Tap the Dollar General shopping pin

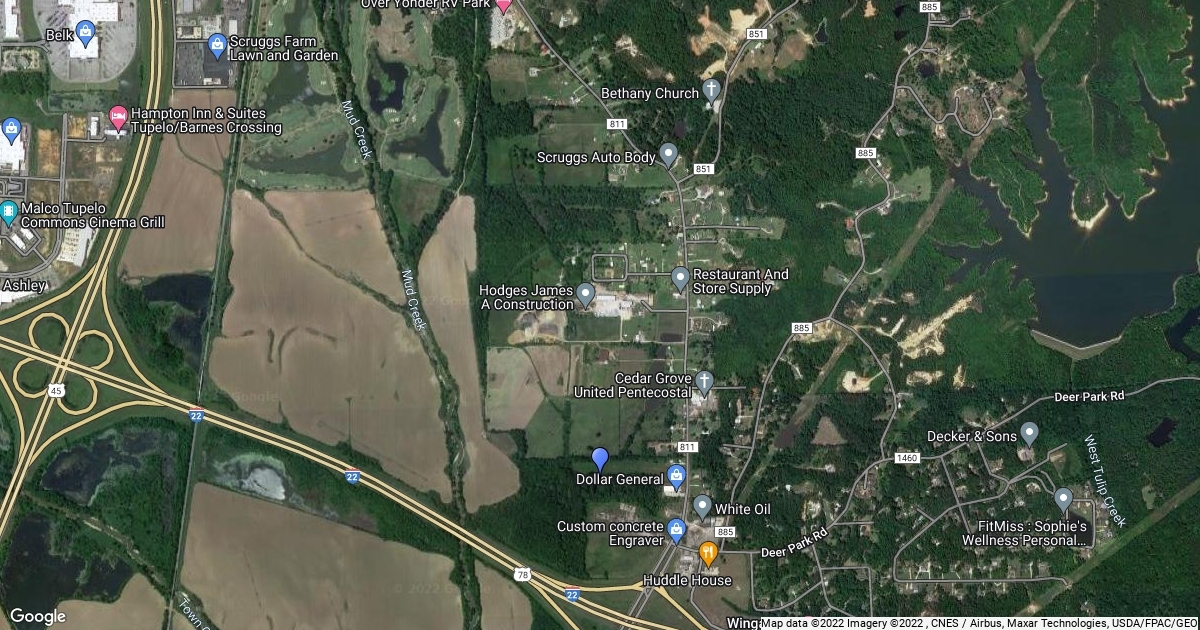[x=676, y=472]
